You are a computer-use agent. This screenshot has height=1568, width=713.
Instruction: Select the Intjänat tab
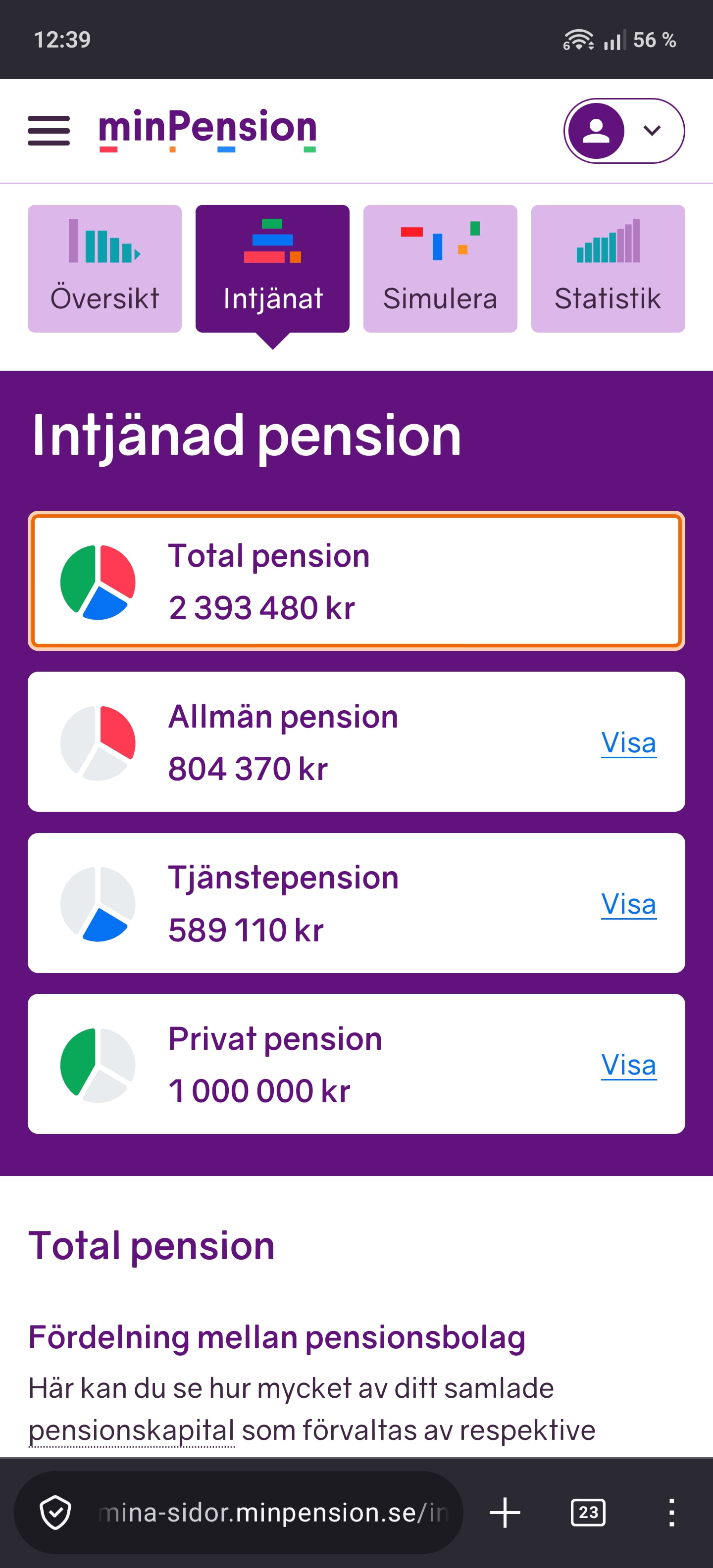click(x=272, y=268)
